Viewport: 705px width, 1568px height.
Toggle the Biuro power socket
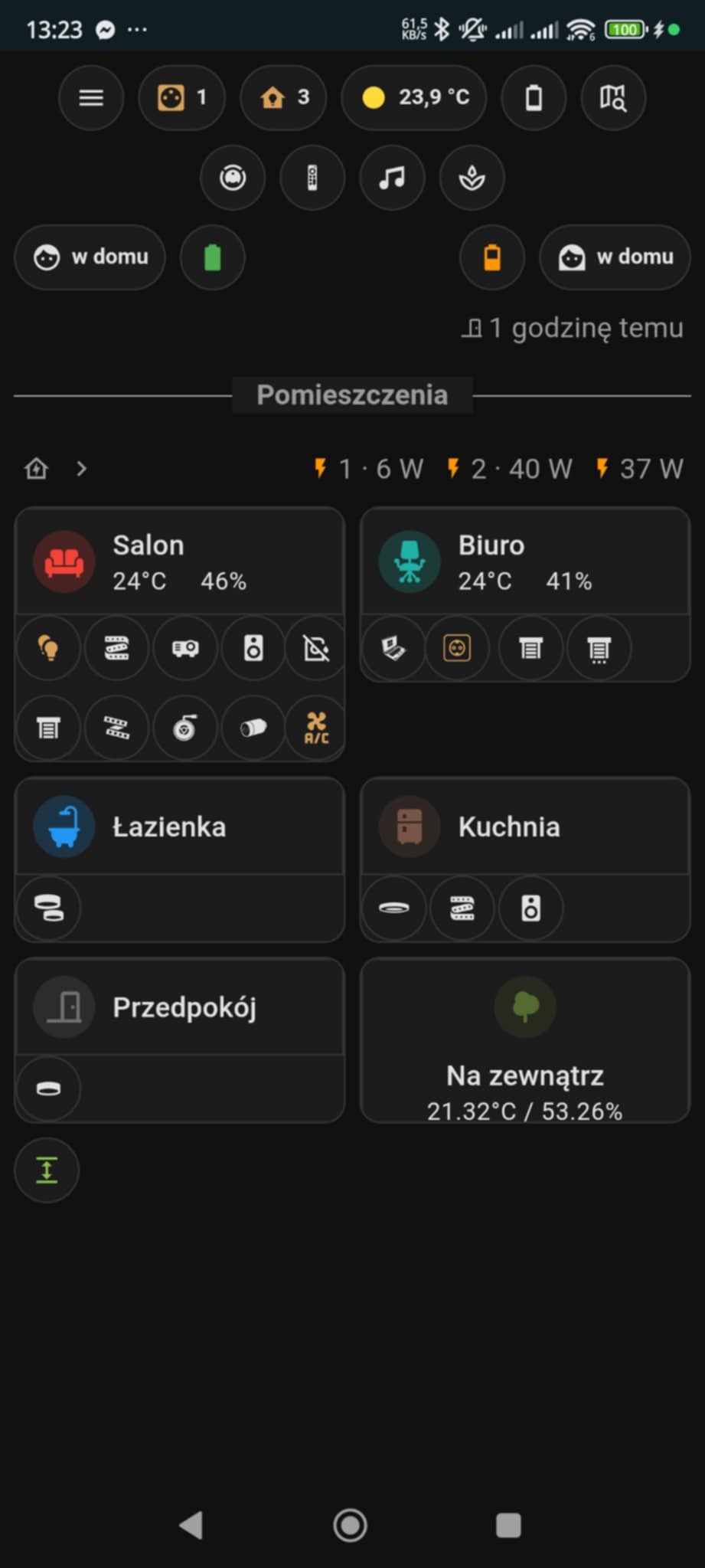coord(457,649)
